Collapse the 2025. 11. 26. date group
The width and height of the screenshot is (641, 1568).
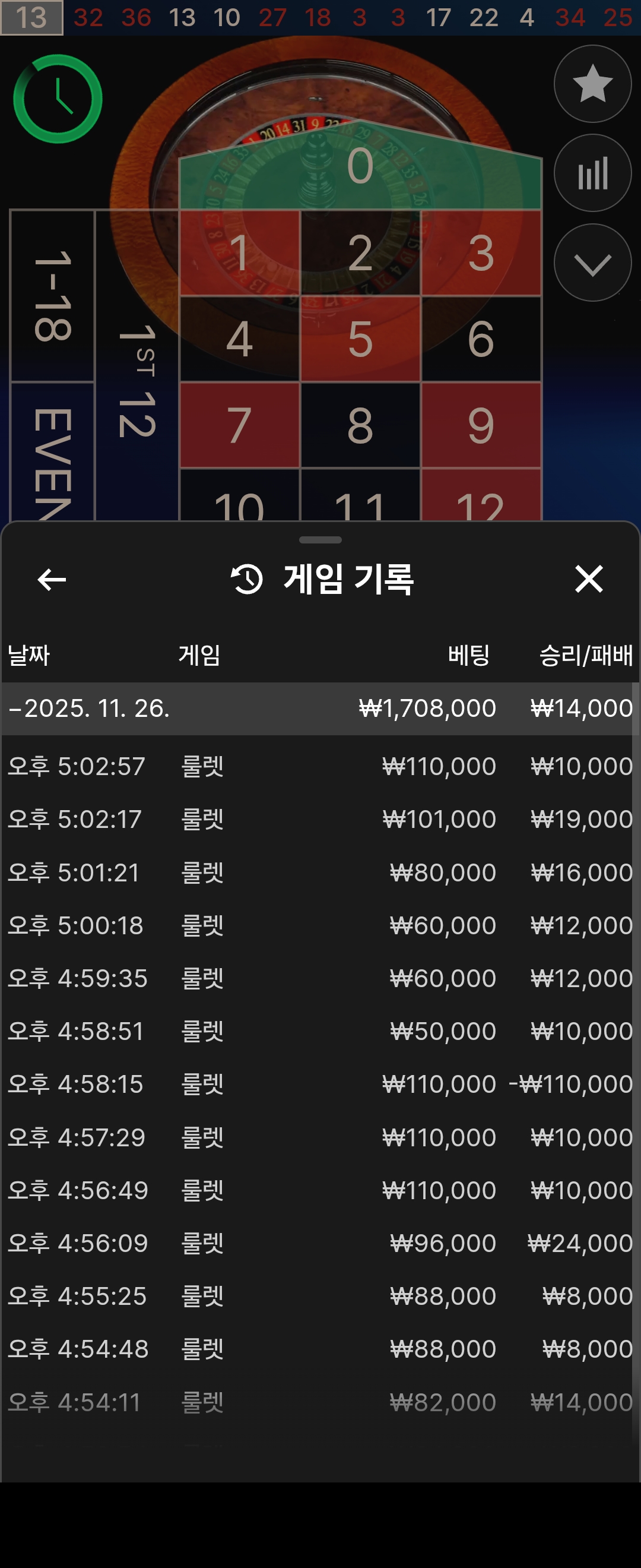(90, 709)
